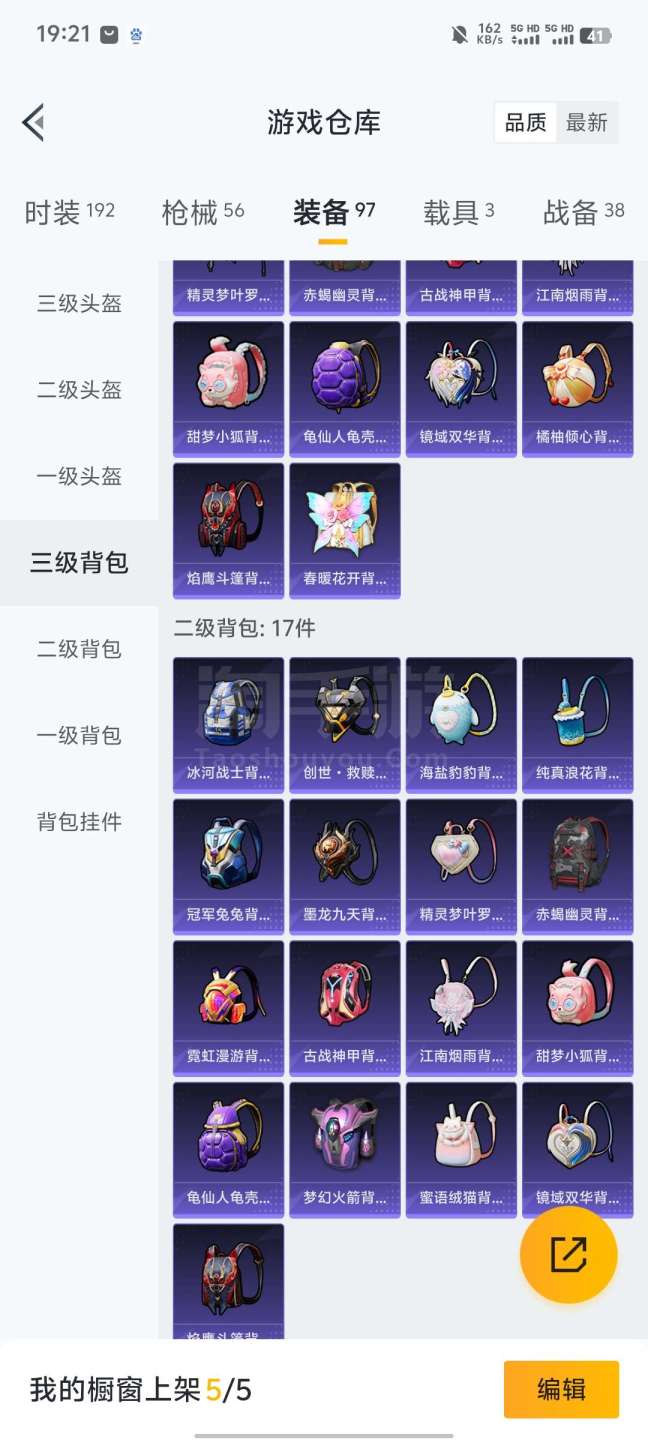The image size is (648, 1440).
Task: Select 三级头盔 in the side menu
Action: point(79,304)
